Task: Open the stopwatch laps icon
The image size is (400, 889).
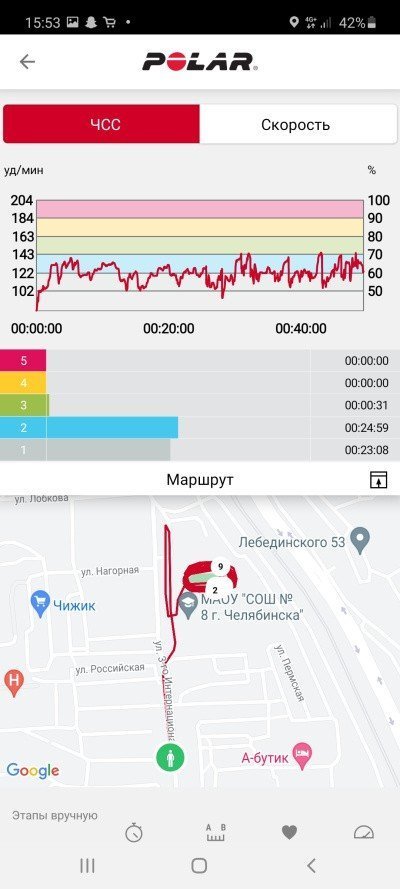Action: point(134,832)
